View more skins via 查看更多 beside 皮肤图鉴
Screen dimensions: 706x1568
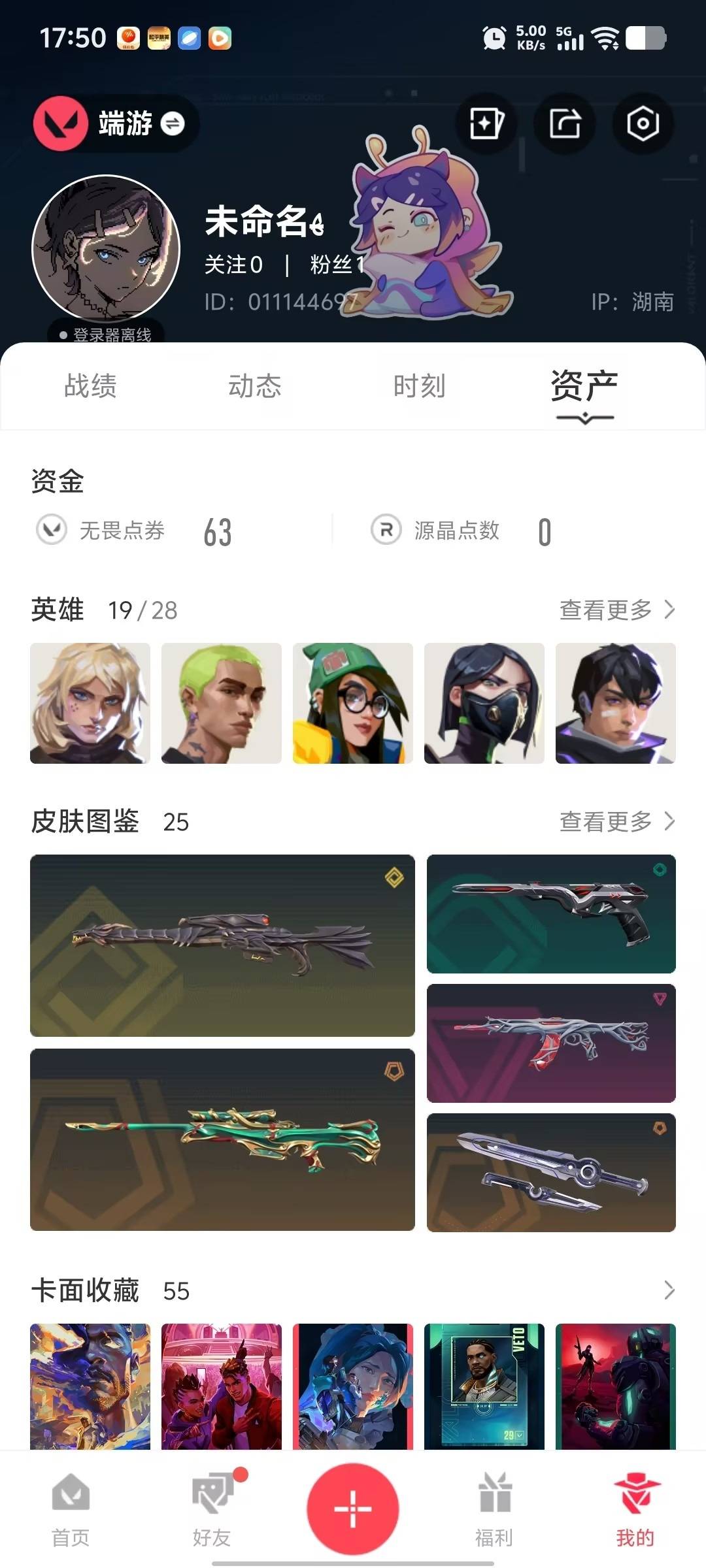coord(616,821)
